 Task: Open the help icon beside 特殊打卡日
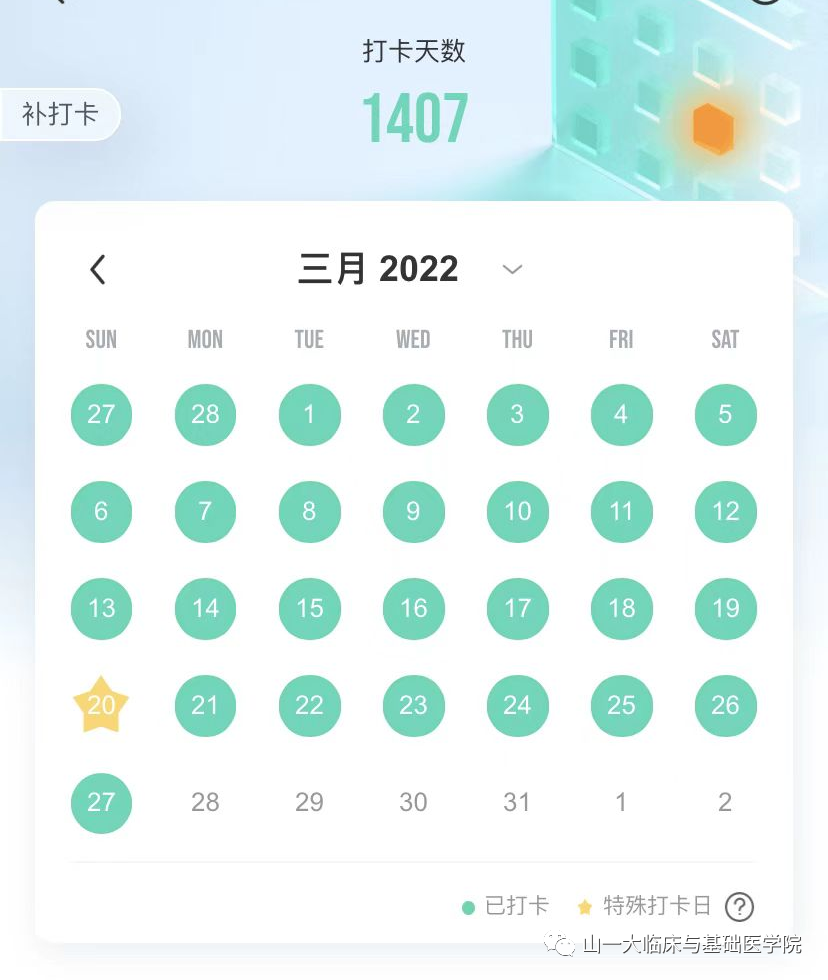[739, 906]
